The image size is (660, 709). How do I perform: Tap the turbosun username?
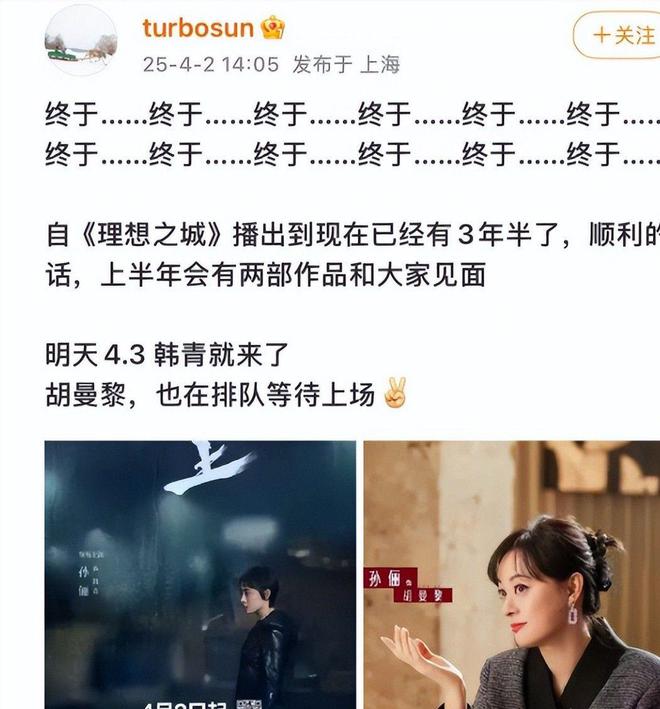pyautogui.click(x=198, y=28)
